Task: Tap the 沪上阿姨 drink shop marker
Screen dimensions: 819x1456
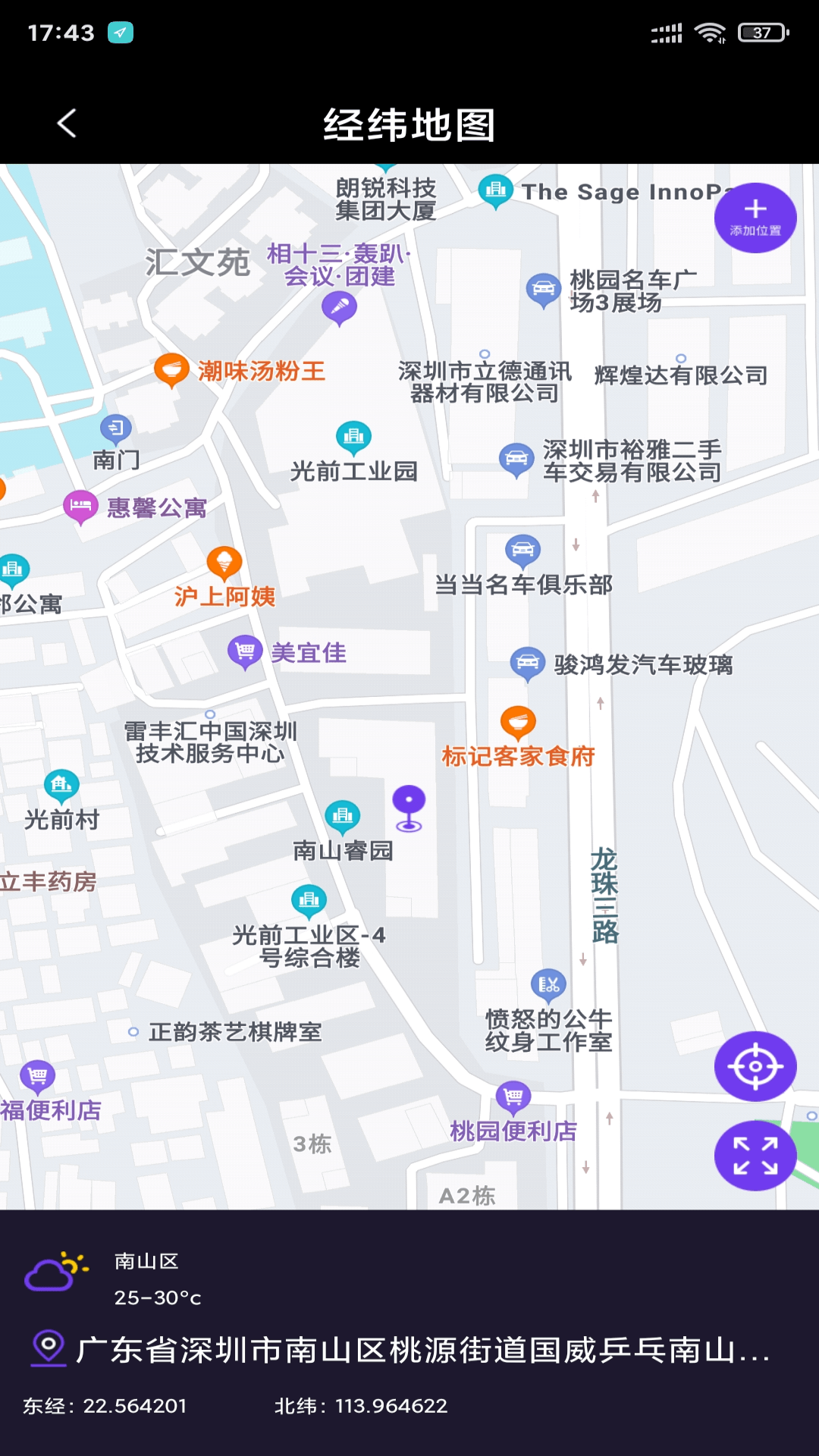Action: (224, 563)
